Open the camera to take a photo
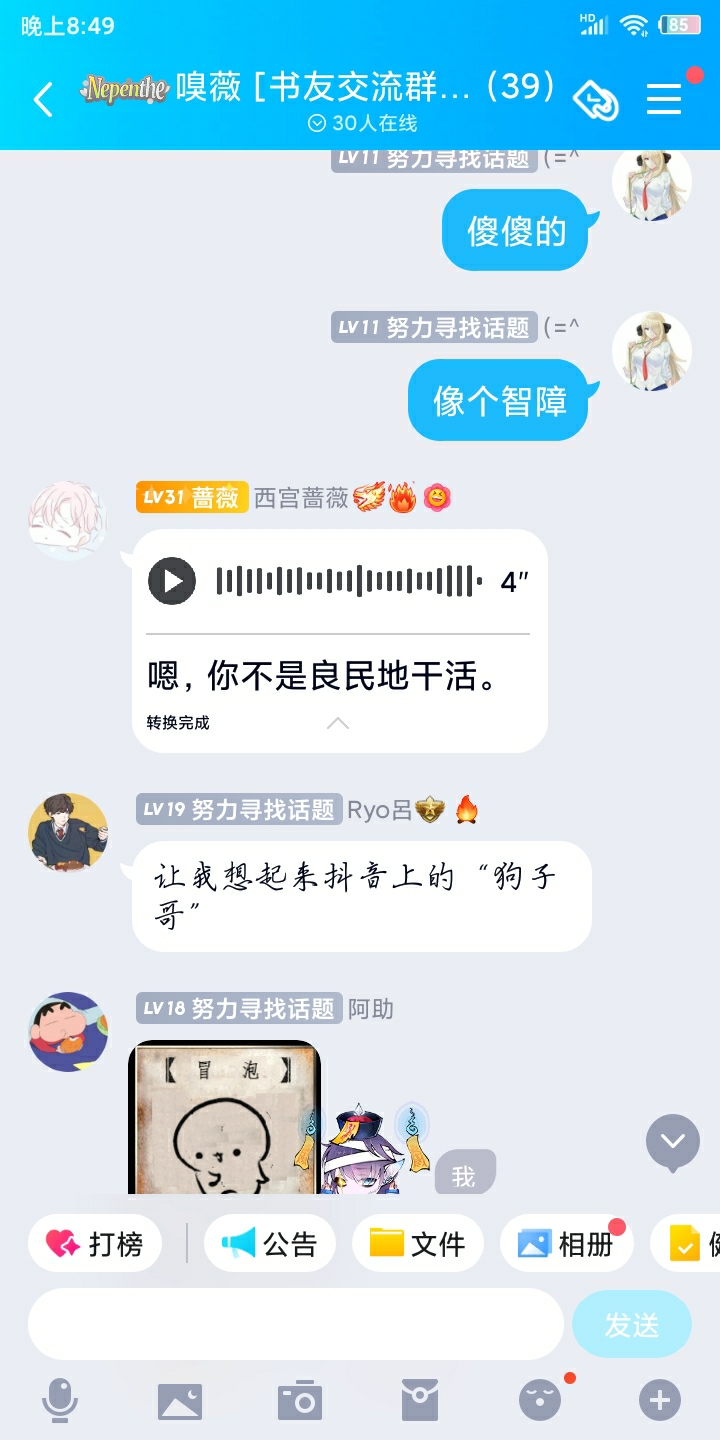This screenshot has width=720, height=1440. (300, 1400)
